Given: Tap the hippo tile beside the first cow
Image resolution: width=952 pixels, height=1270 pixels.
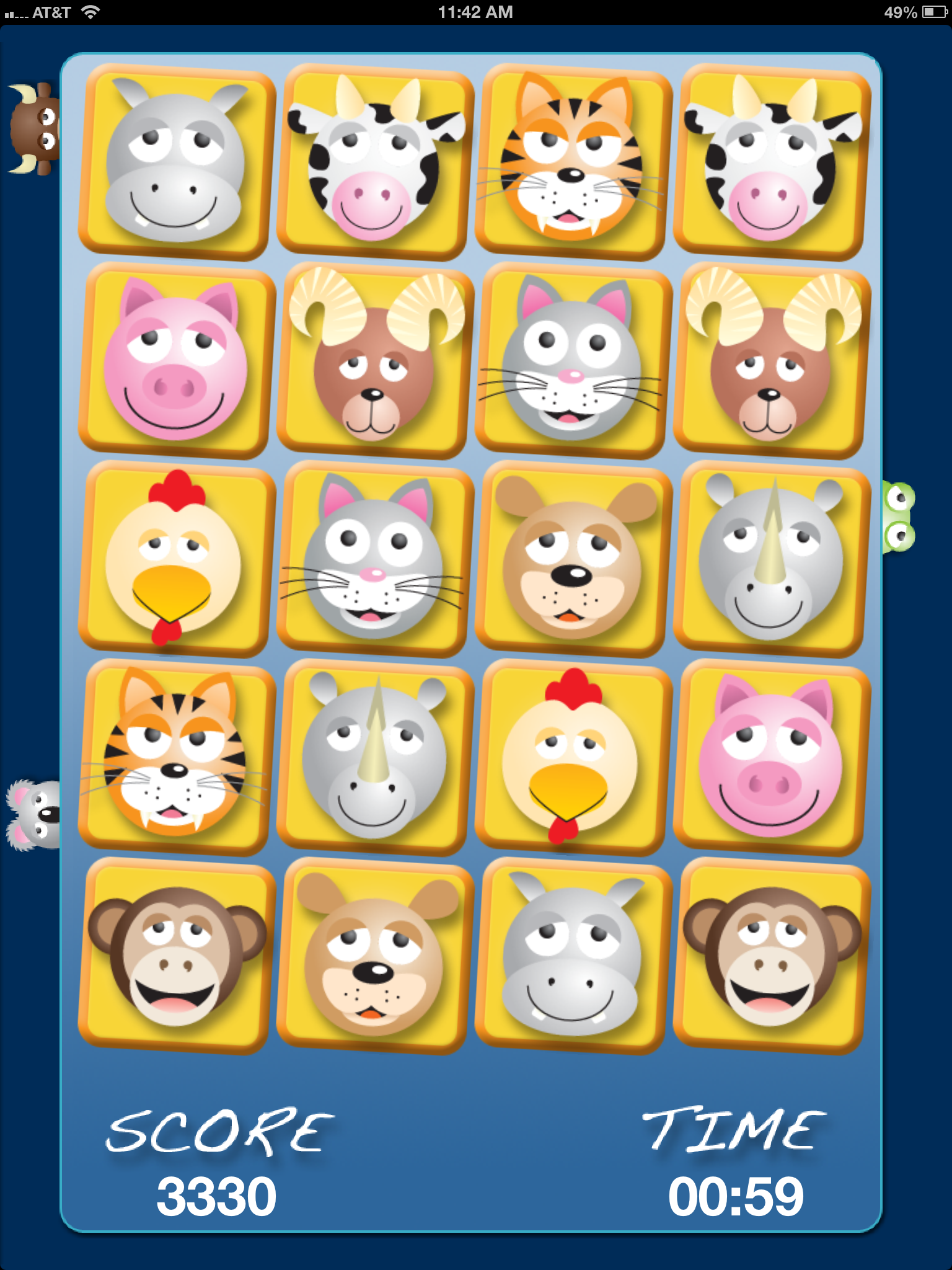Looking at the screenshot, I should pos(176,161).
